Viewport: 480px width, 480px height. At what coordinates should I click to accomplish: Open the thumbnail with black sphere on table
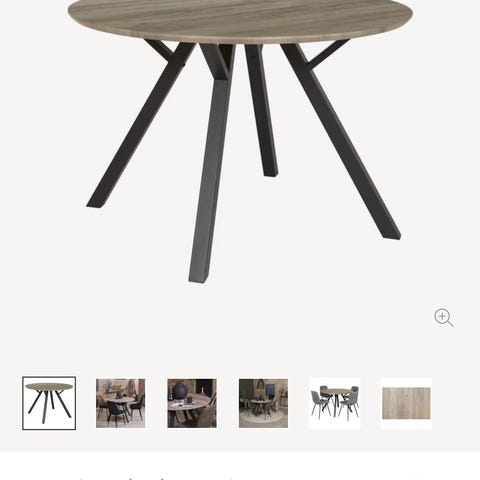[x=192, y=403]
